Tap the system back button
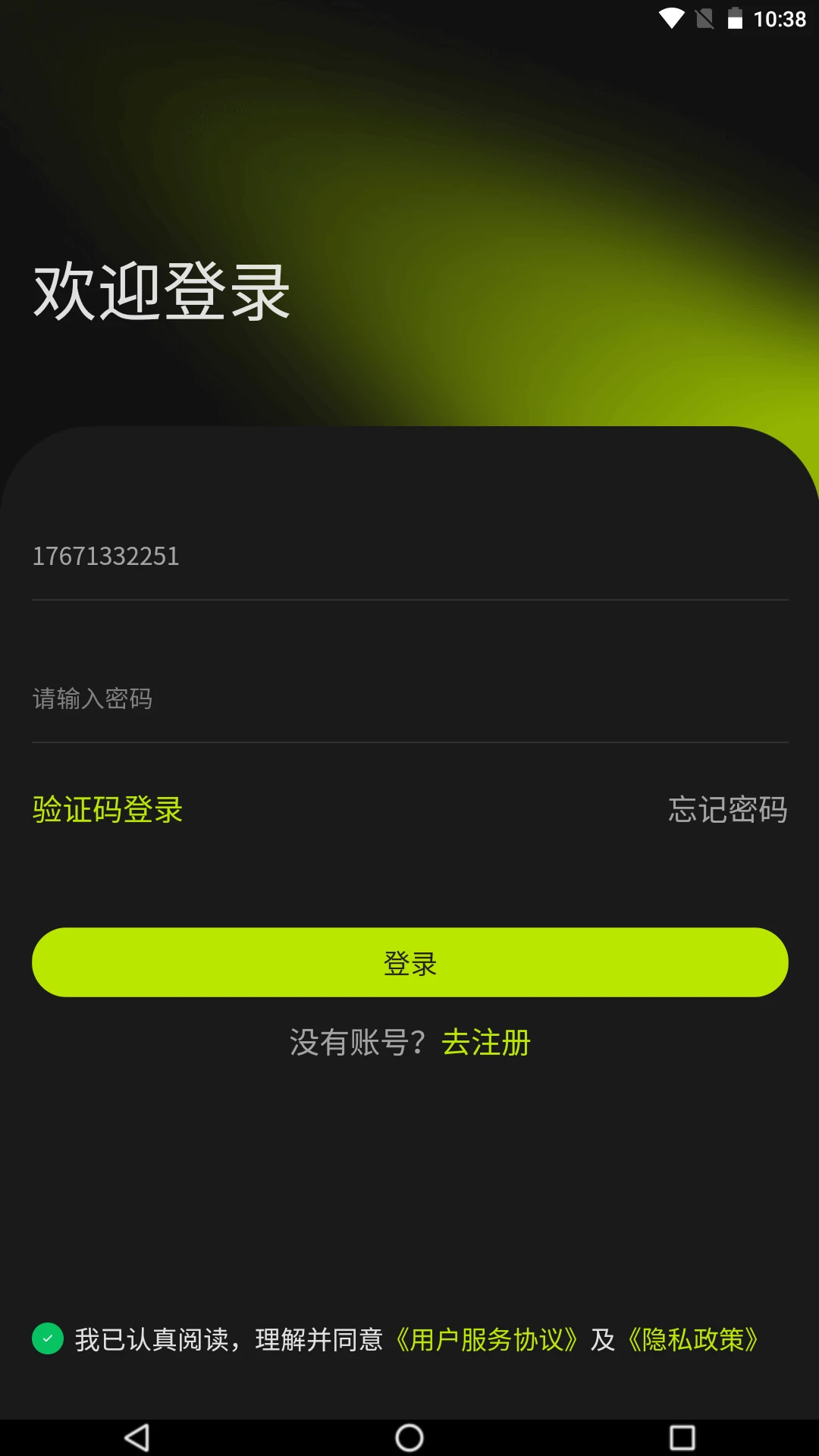Image resolution: width=819 pixels, height=1456 pixels. (136, 1437)
